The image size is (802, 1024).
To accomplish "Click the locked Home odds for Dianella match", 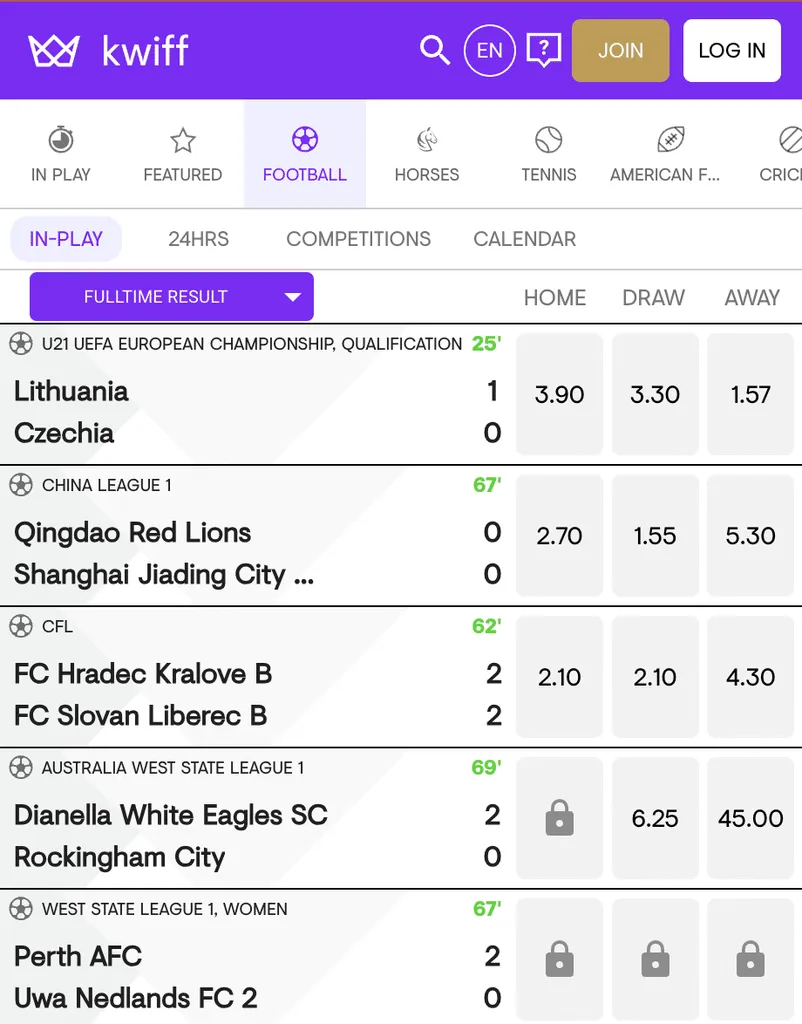I will (559, 818).
